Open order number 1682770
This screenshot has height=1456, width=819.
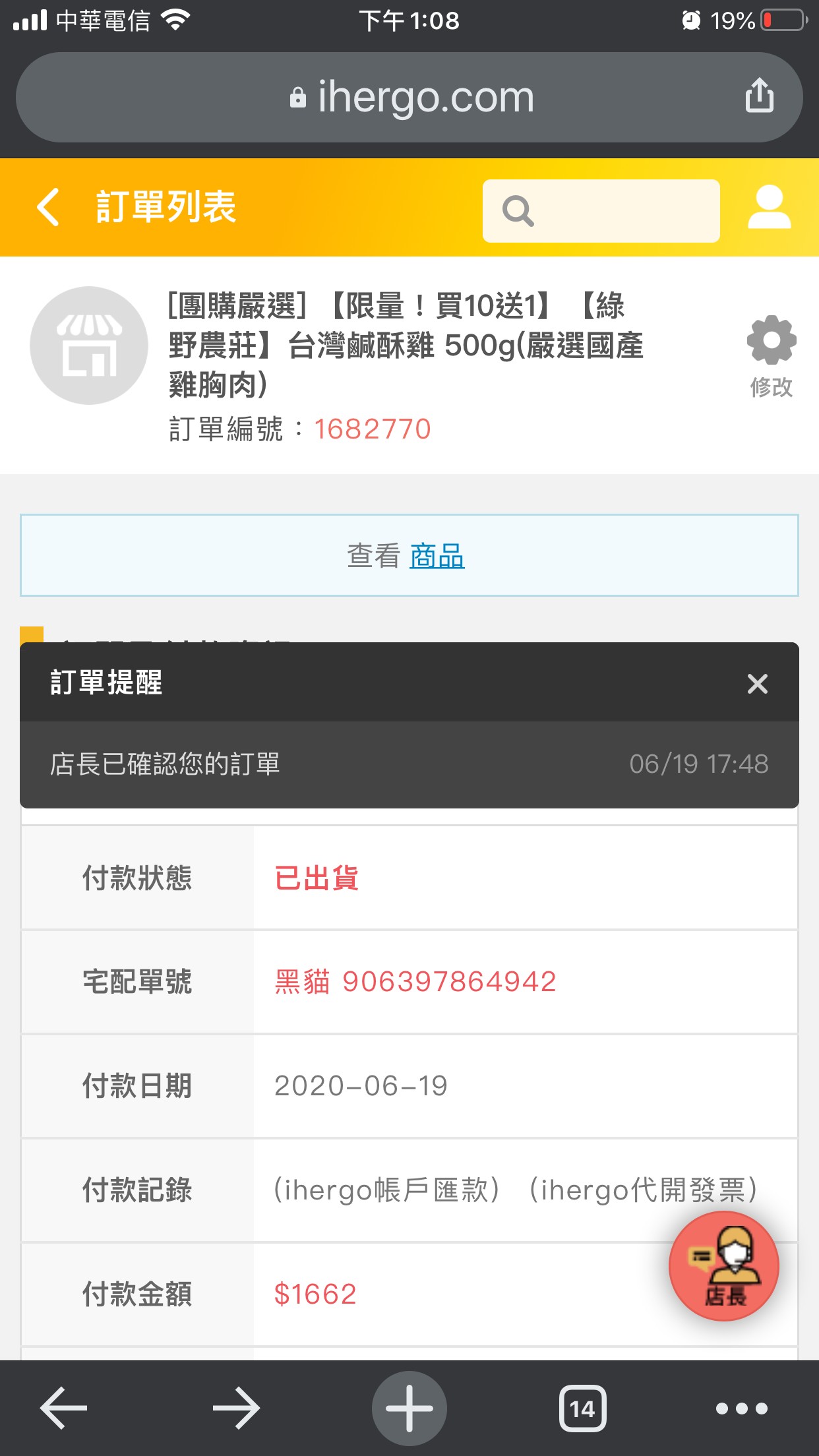click(x=372, y=429)
